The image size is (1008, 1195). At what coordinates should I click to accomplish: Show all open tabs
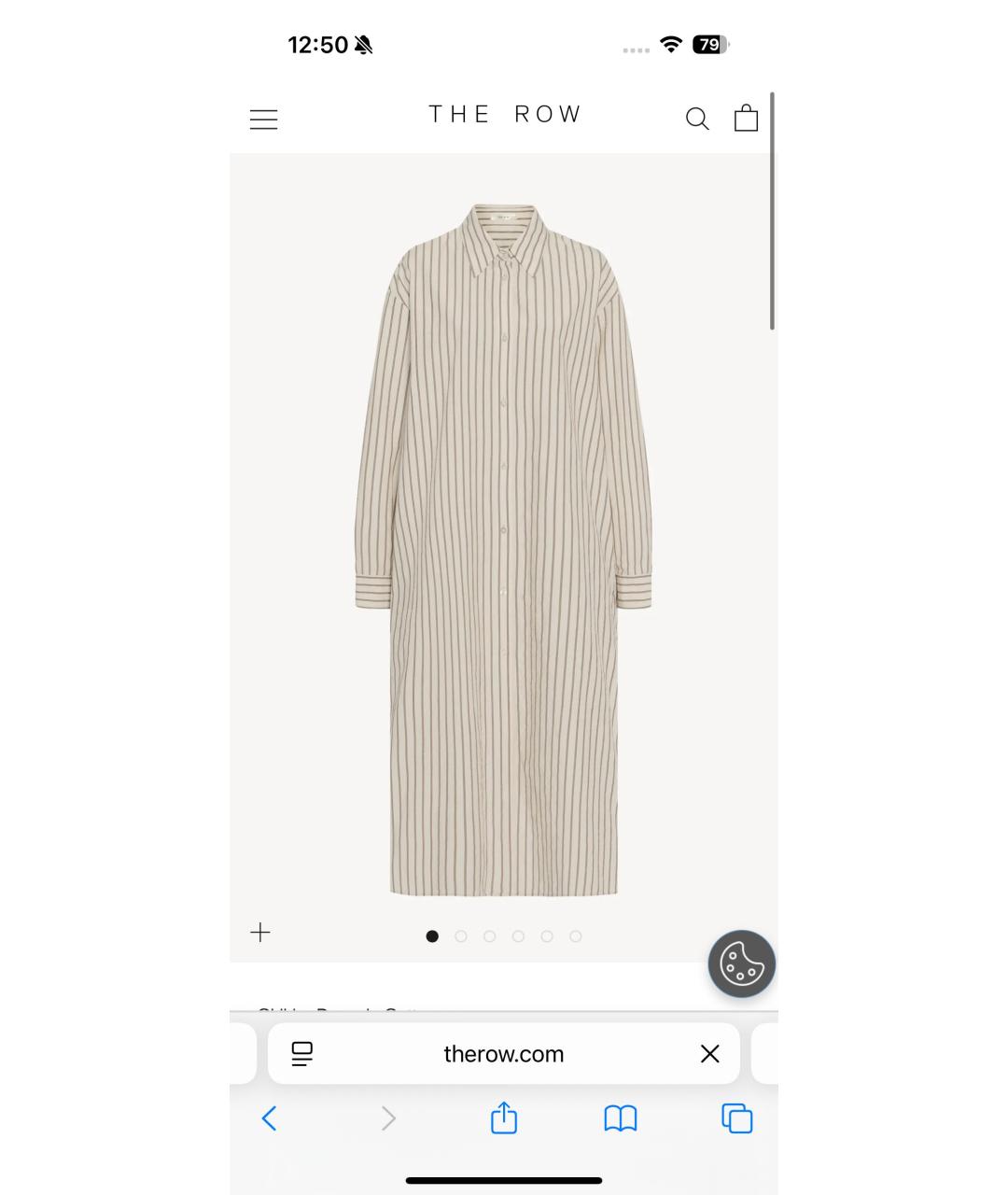point(736,1118)
